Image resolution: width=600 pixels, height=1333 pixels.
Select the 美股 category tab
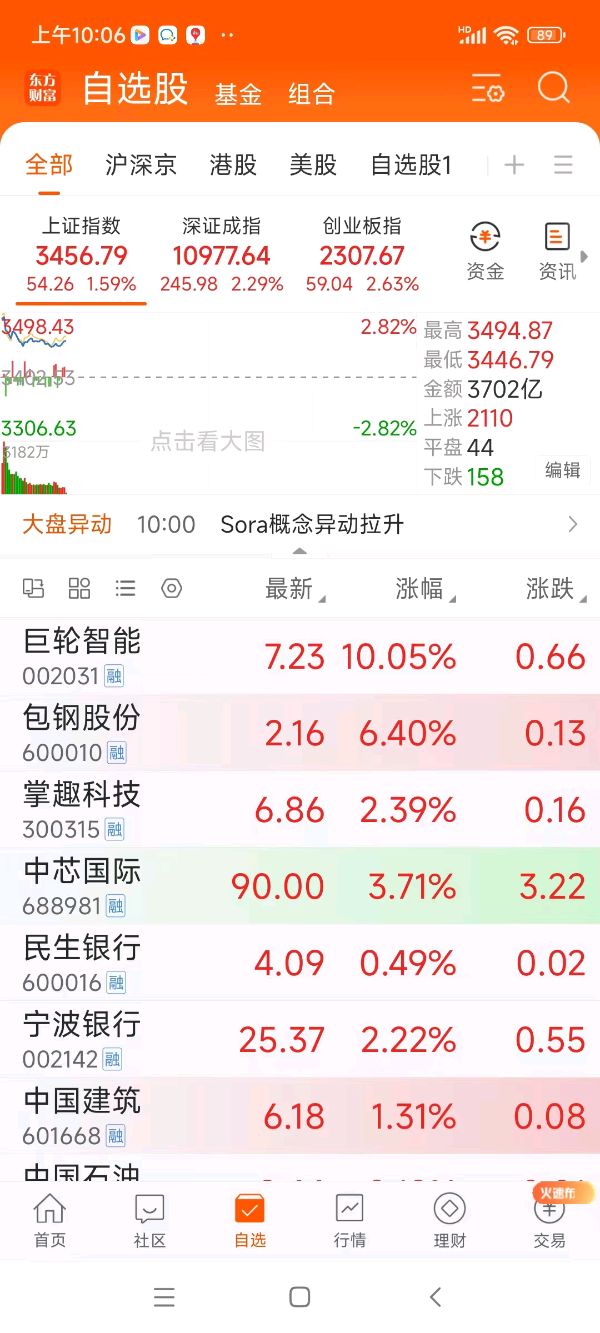(x=313, y=165)
